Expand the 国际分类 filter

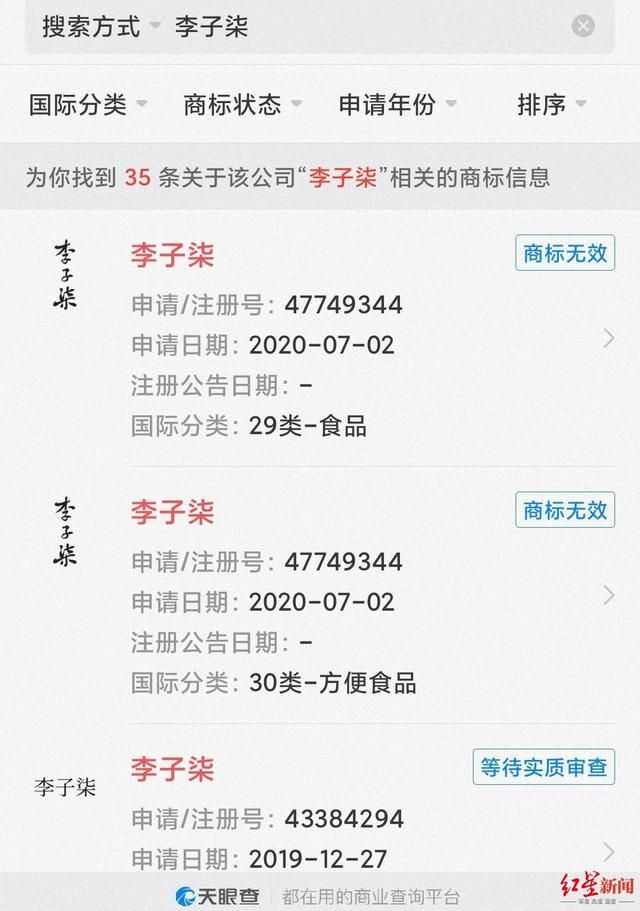tap(88, 104)
